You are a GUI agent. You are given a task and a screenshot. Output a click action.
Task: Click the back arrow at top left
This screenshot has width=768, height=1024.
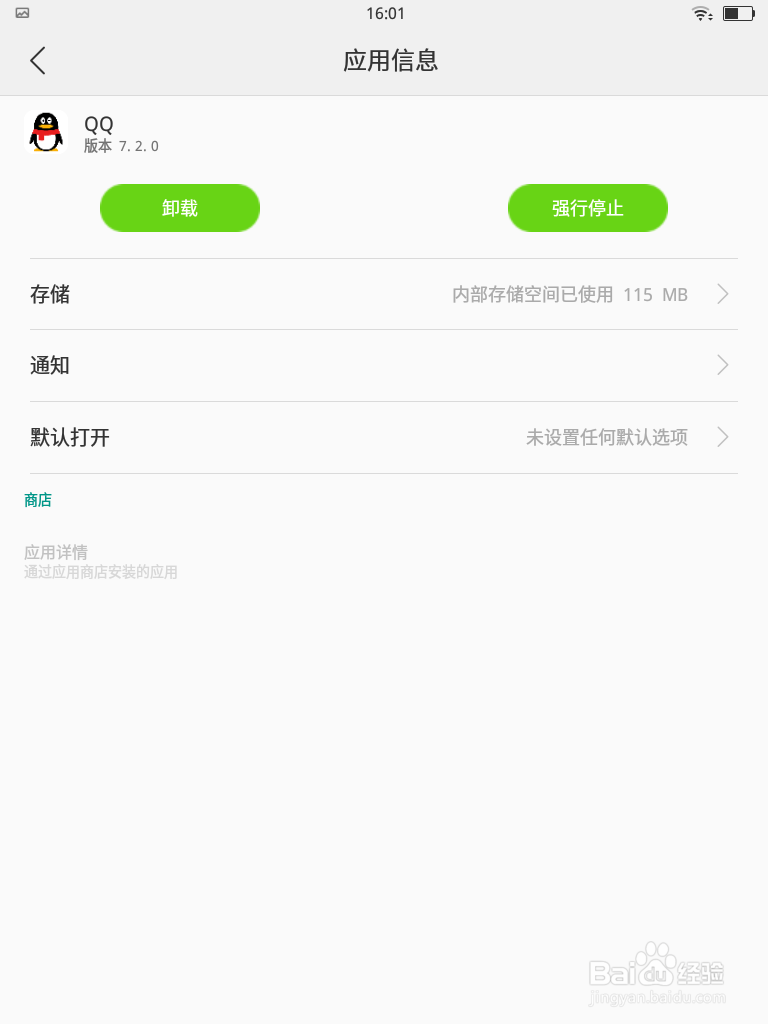pos(37,60)
